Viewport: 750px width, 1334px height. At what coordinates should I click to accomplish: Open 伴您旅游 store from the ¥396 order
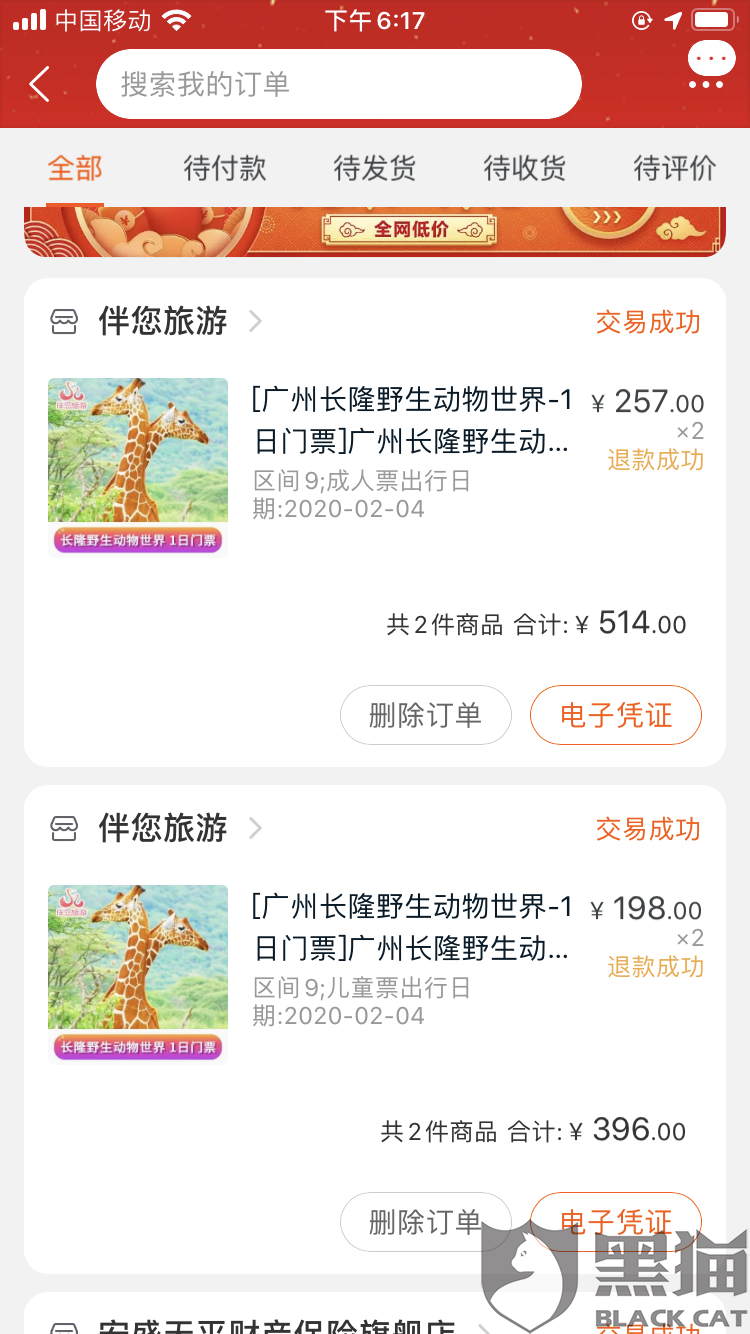coord(163,828)
